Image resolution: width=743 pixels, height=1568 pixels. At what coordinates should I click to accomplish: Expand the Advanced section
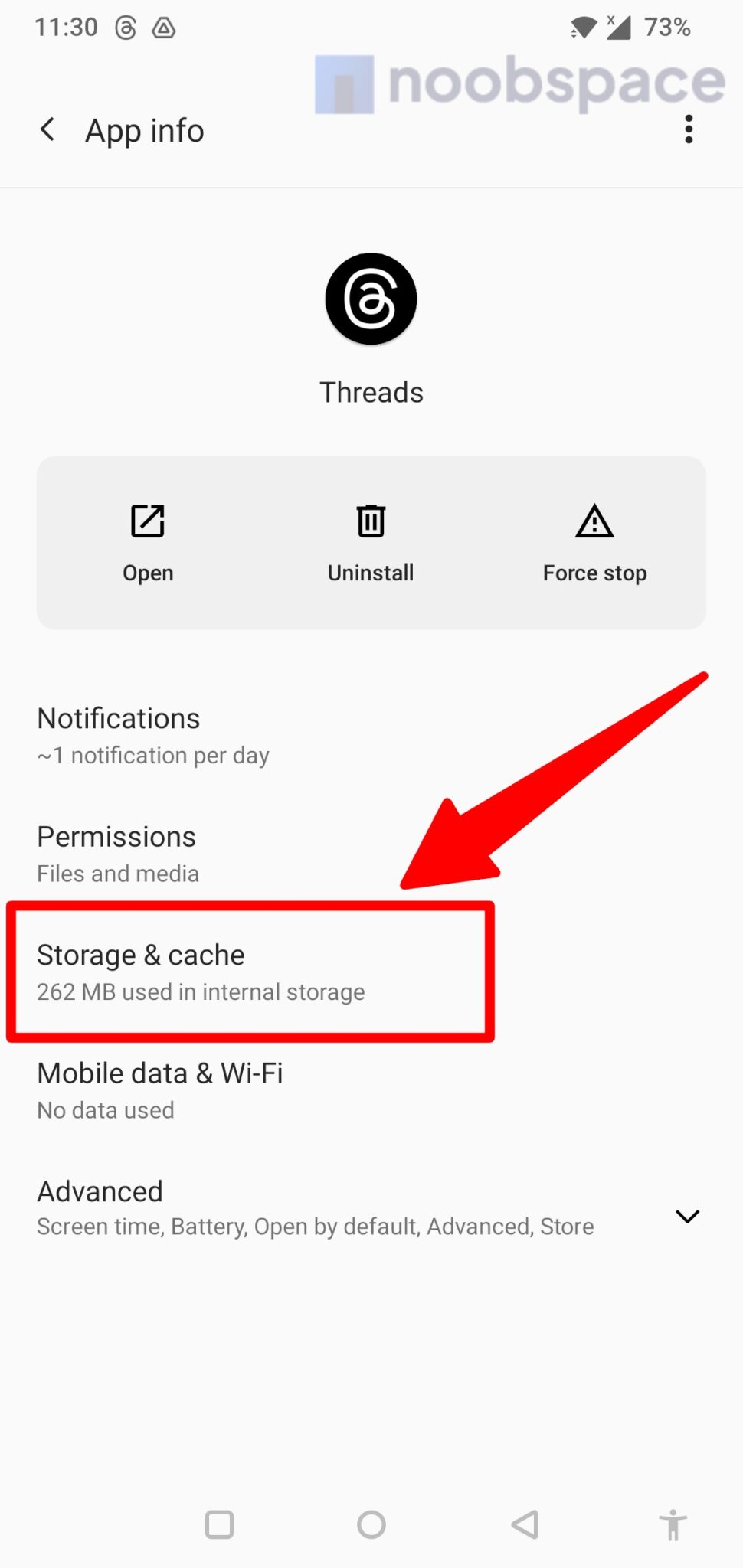point(371,1208)
